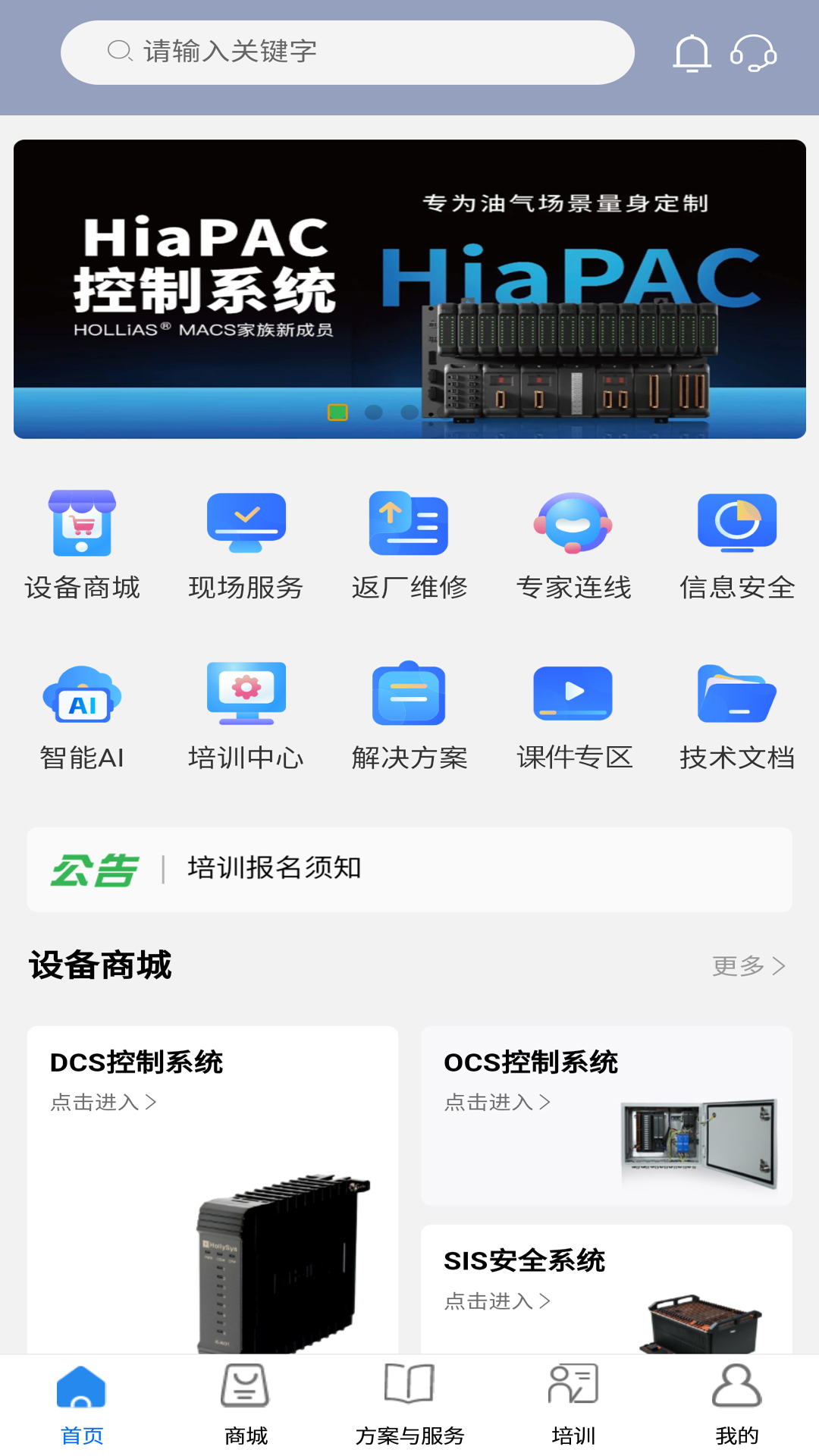Open 返厂维修 repair service
Image resolution: width=819 pixels, height=1456 pixels.
(409, 541)
